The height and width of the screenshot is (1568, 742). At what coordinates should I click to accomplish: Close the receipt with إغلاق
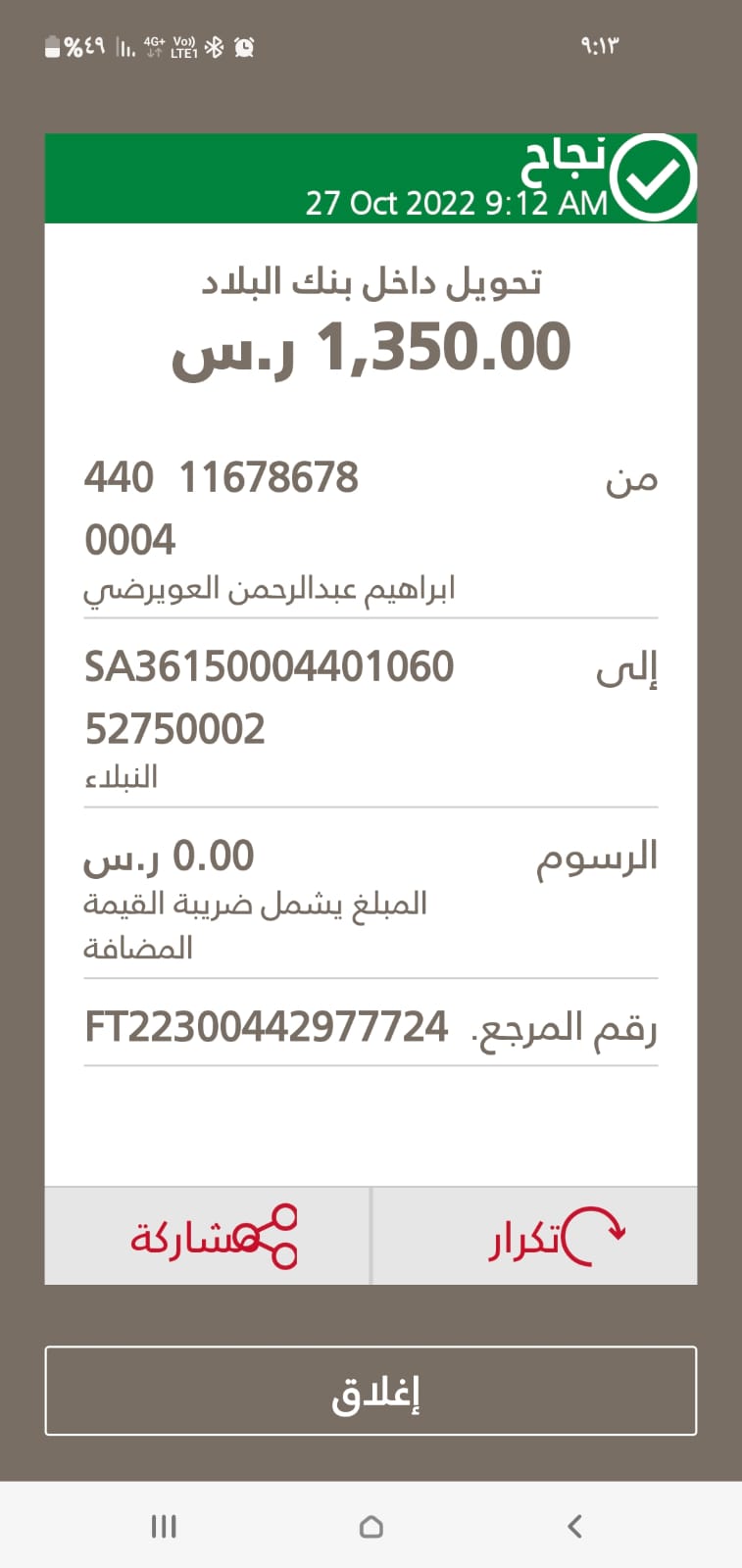(371, 1391)
